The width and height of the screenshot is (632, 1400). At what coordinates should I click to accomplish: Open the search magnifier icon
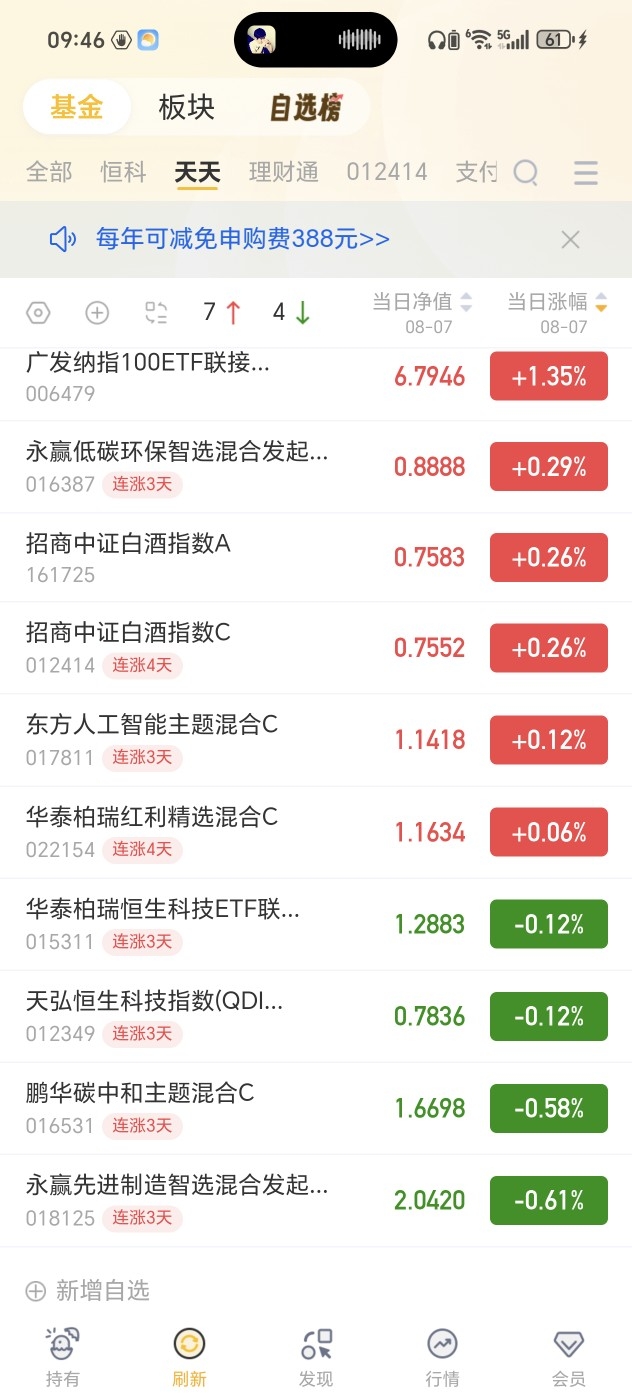tap(526, 173)
